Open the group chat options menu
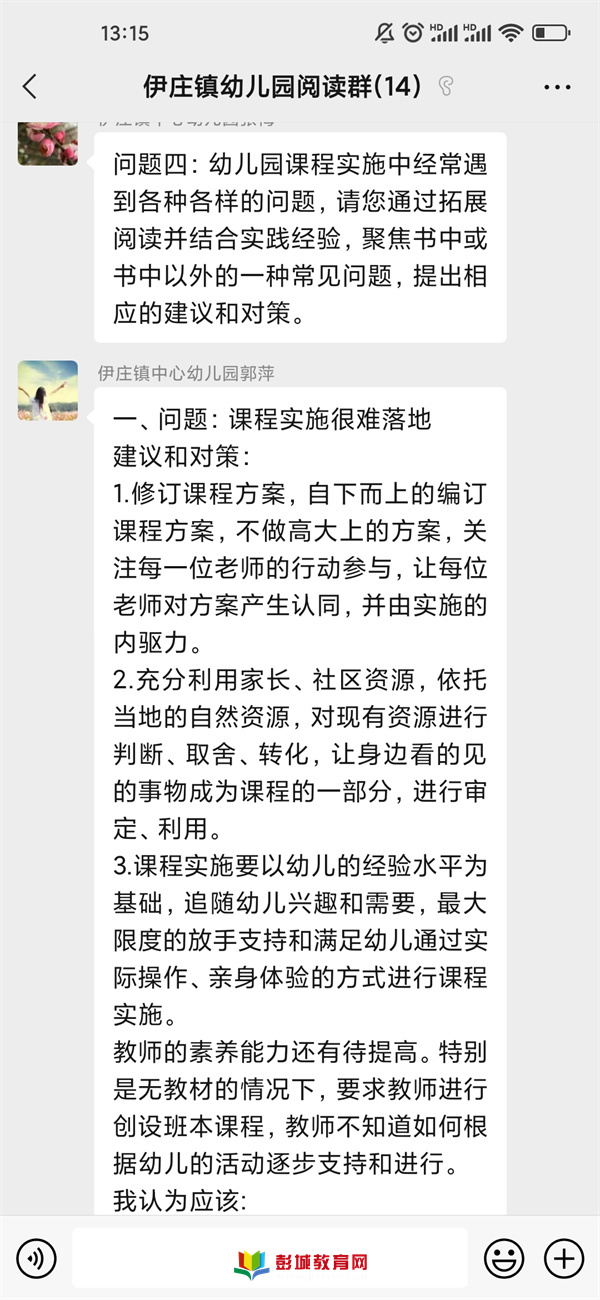 pos(557,87)
